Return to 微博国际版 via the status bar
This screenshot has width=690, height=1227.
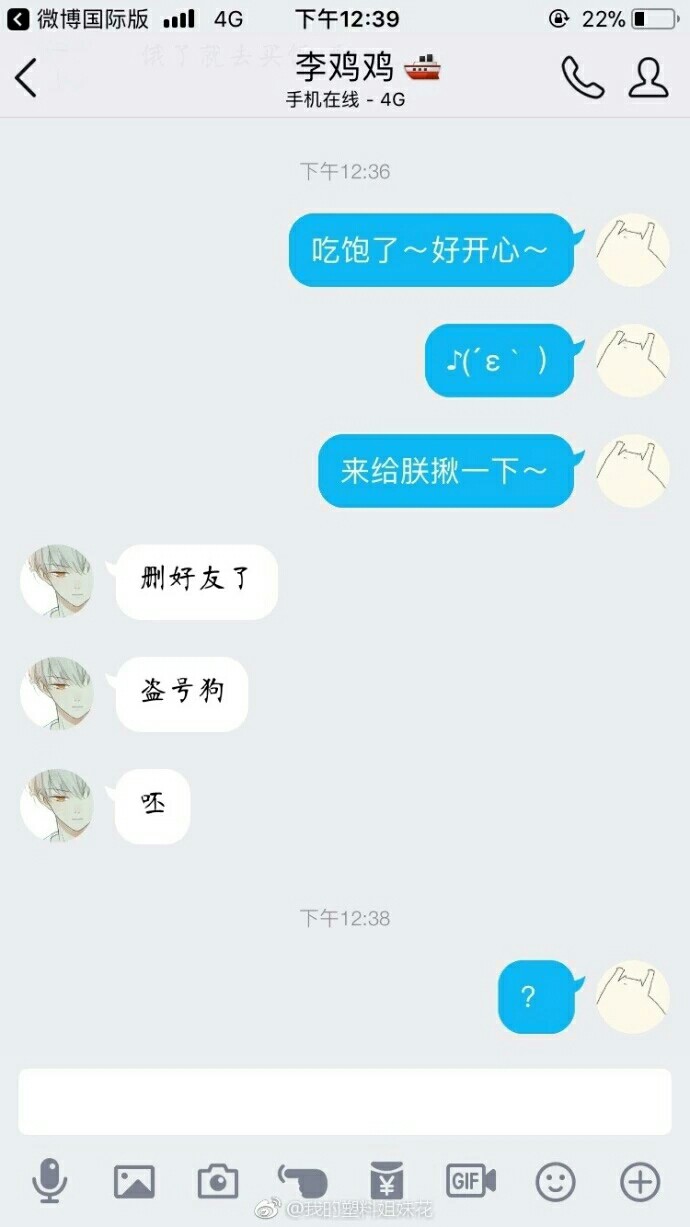[x=79, y=18]
